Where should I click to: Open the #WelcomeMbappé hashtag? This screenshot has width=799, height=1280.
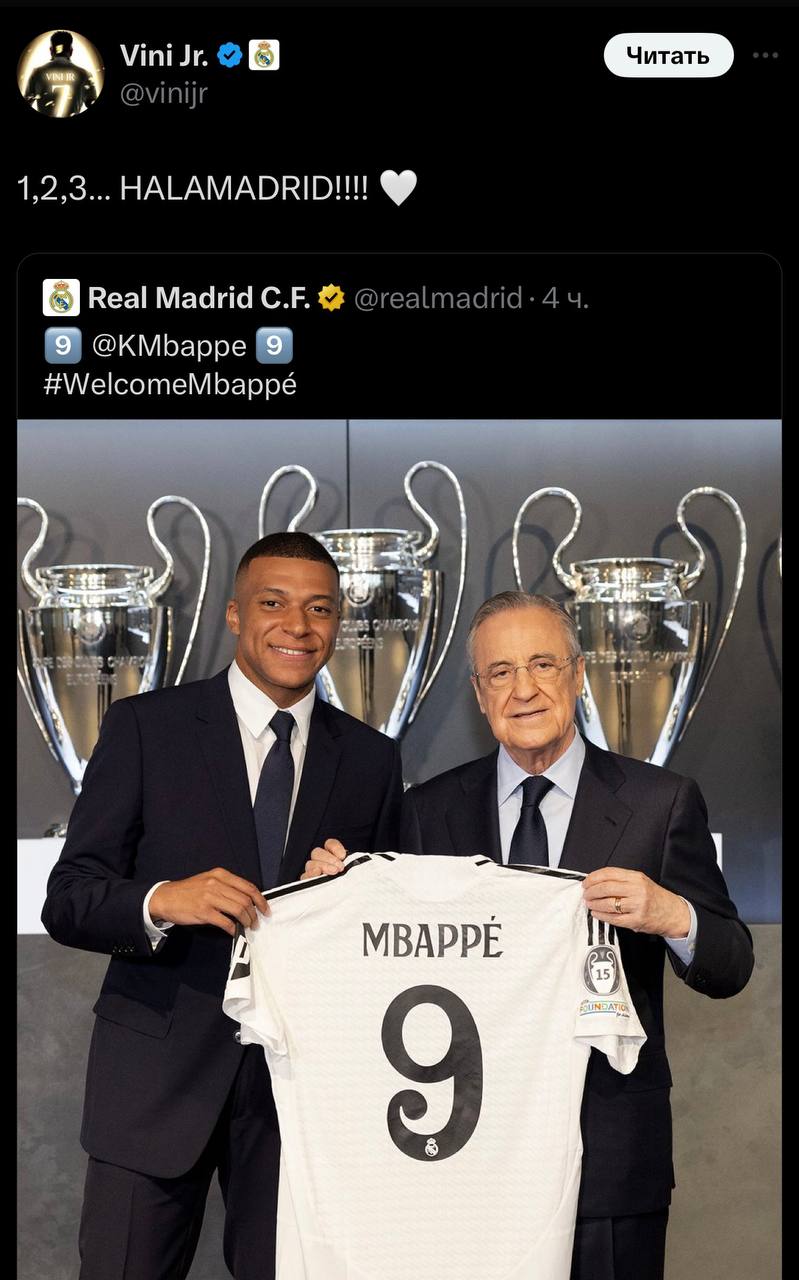(x=170, y=384)
